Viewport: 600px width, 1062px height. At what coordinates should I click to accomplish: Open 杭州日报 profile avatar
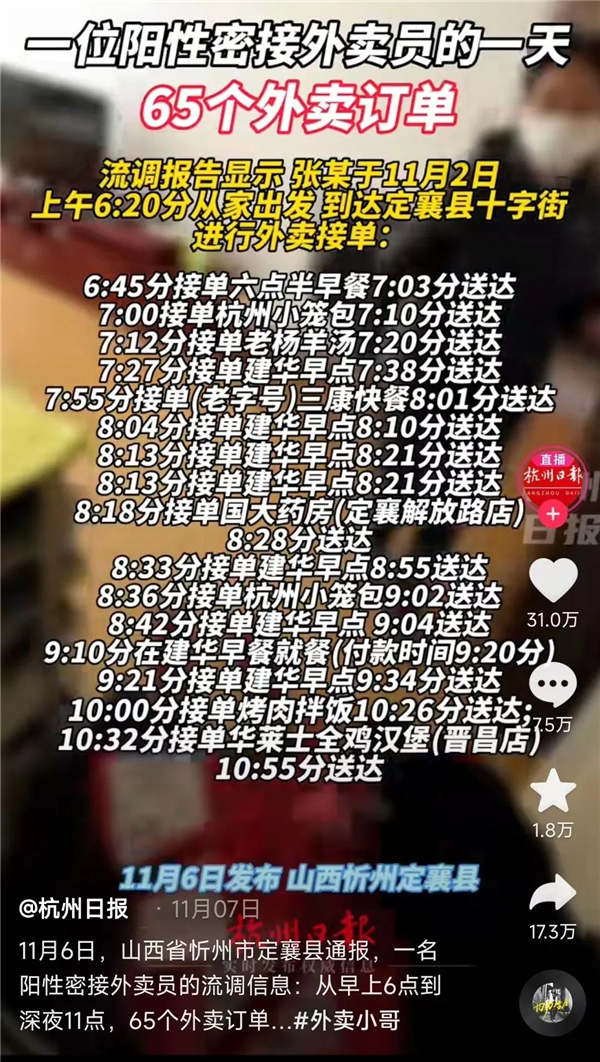coord(552,474)
